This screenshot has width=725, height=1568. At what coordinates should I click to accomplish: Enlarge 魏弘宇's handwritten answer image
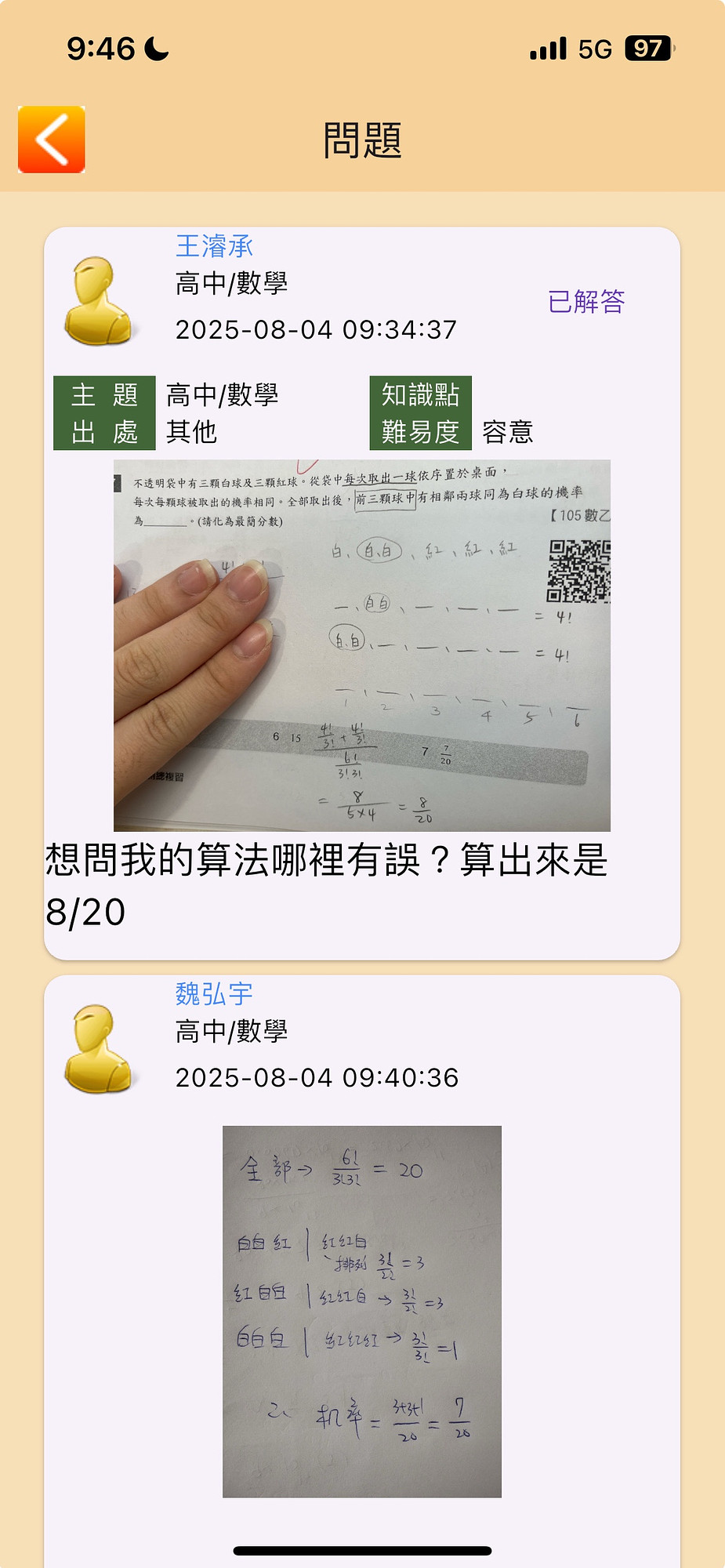361,1311
